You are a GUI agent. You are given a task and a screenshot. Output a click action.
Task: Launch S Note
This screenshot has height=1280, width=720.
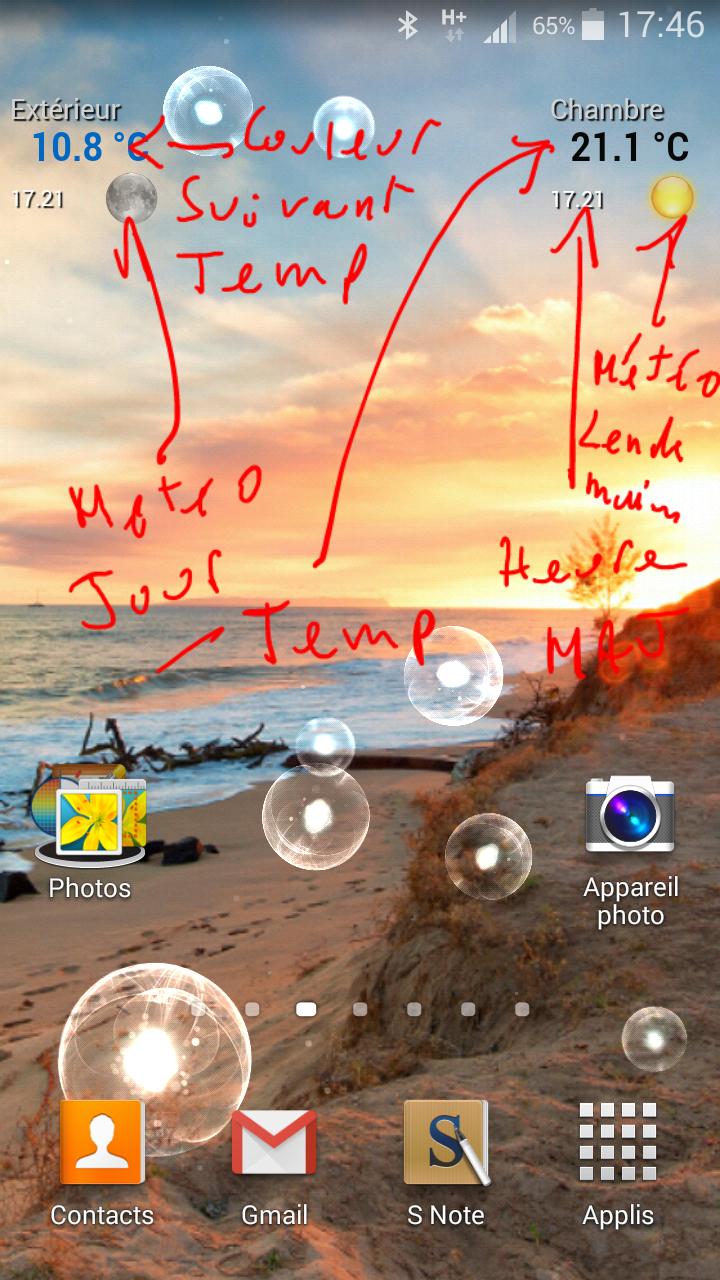click(x=446, y=1143)
